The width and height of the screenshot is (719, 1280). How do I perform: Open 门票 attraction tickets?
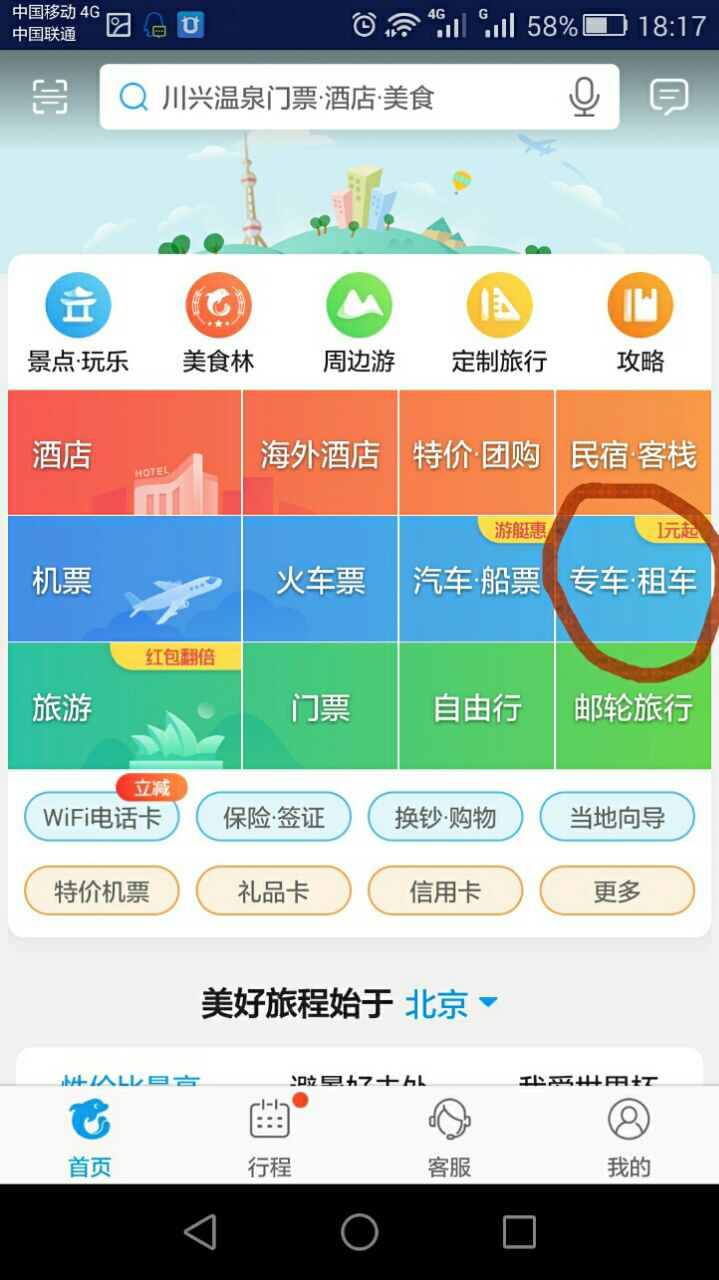320,706
